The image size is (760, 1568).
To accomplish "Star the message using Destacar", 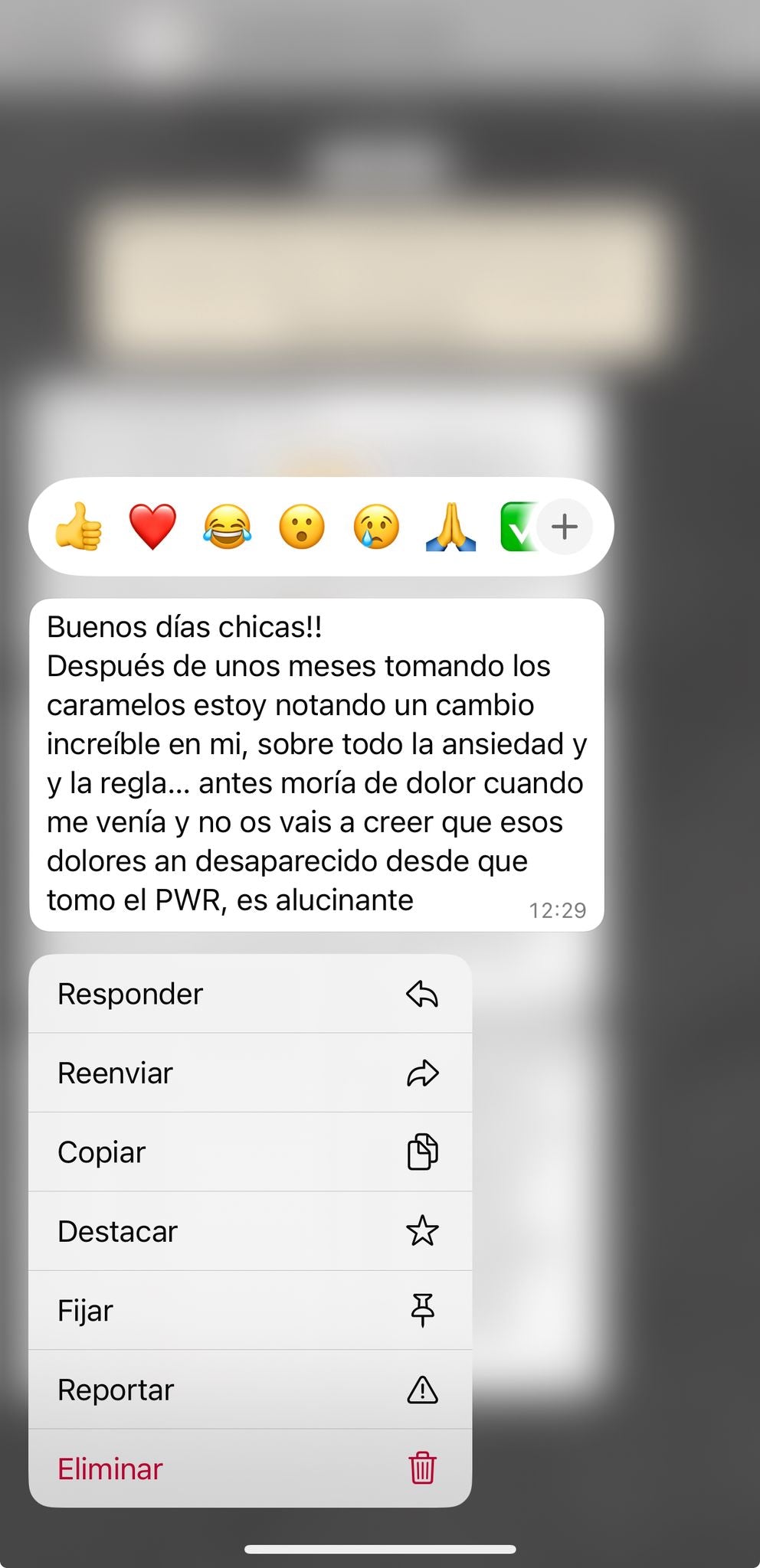I will pos(250,1231).
